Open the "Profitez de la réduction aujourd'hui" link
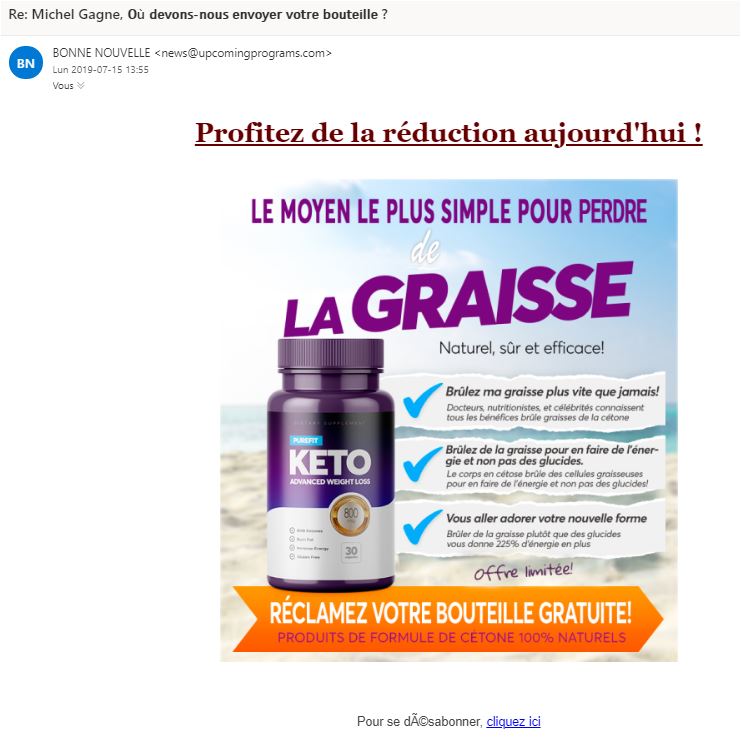741x751 pixels. point(448,133)
